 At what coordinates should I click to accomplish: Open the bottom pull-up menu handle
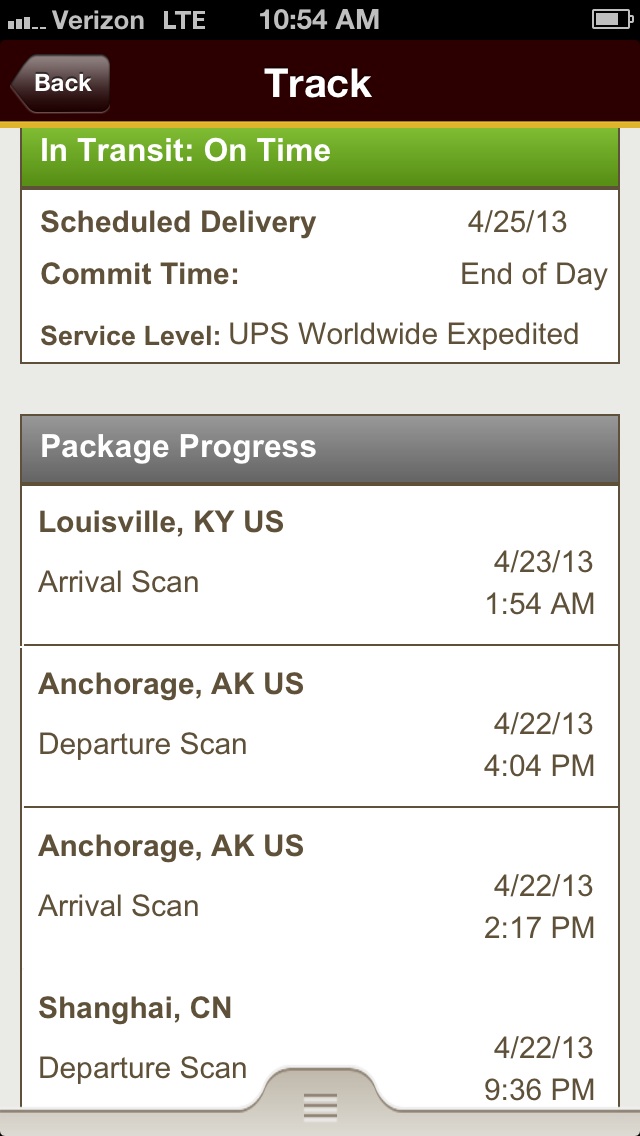click(320, 1103)
